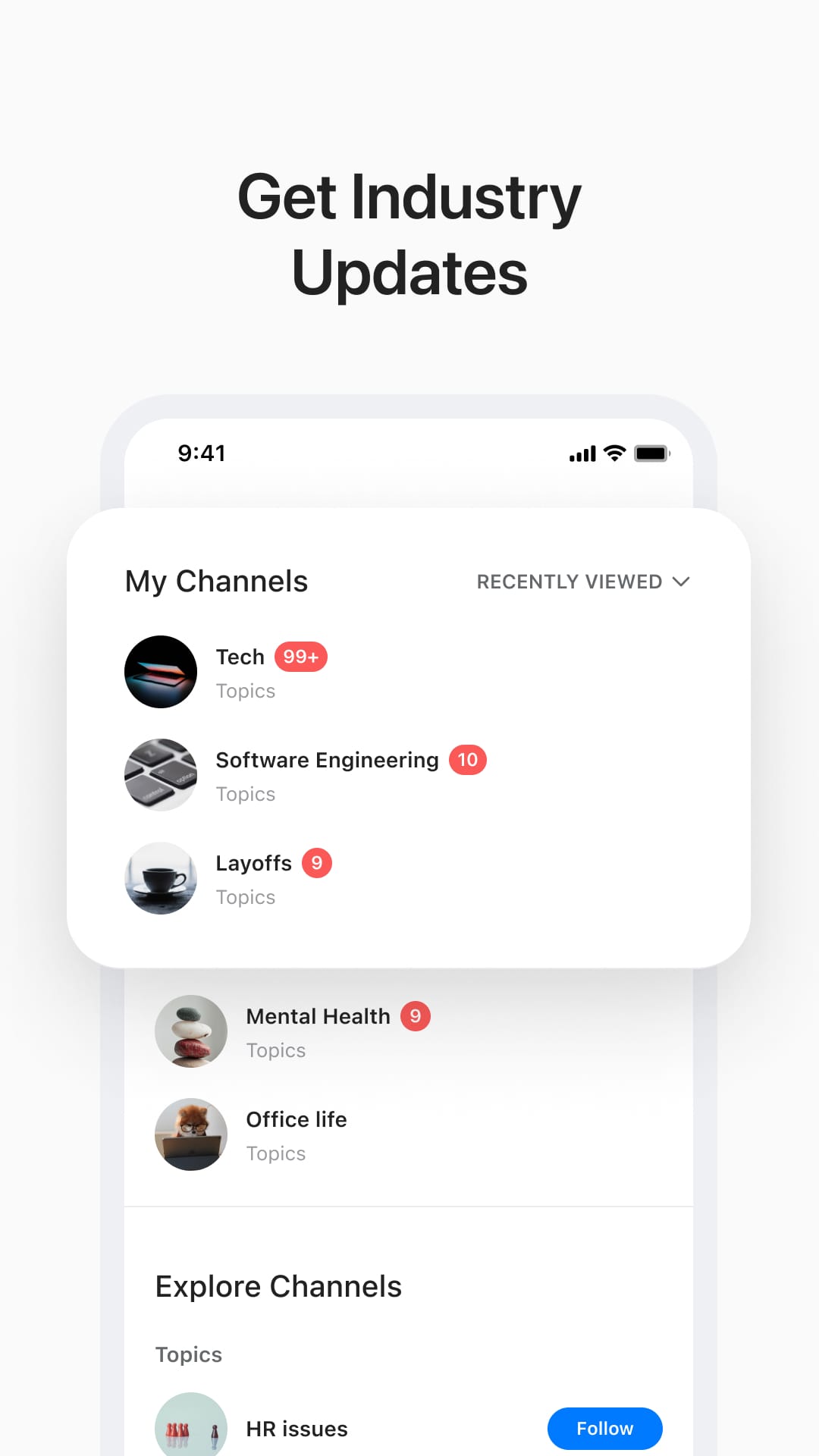This screenshot has width=819, height=1456.
Task: Open the Tech channel laptop icon
Action: pyautogui.click(x=161, y=671)
